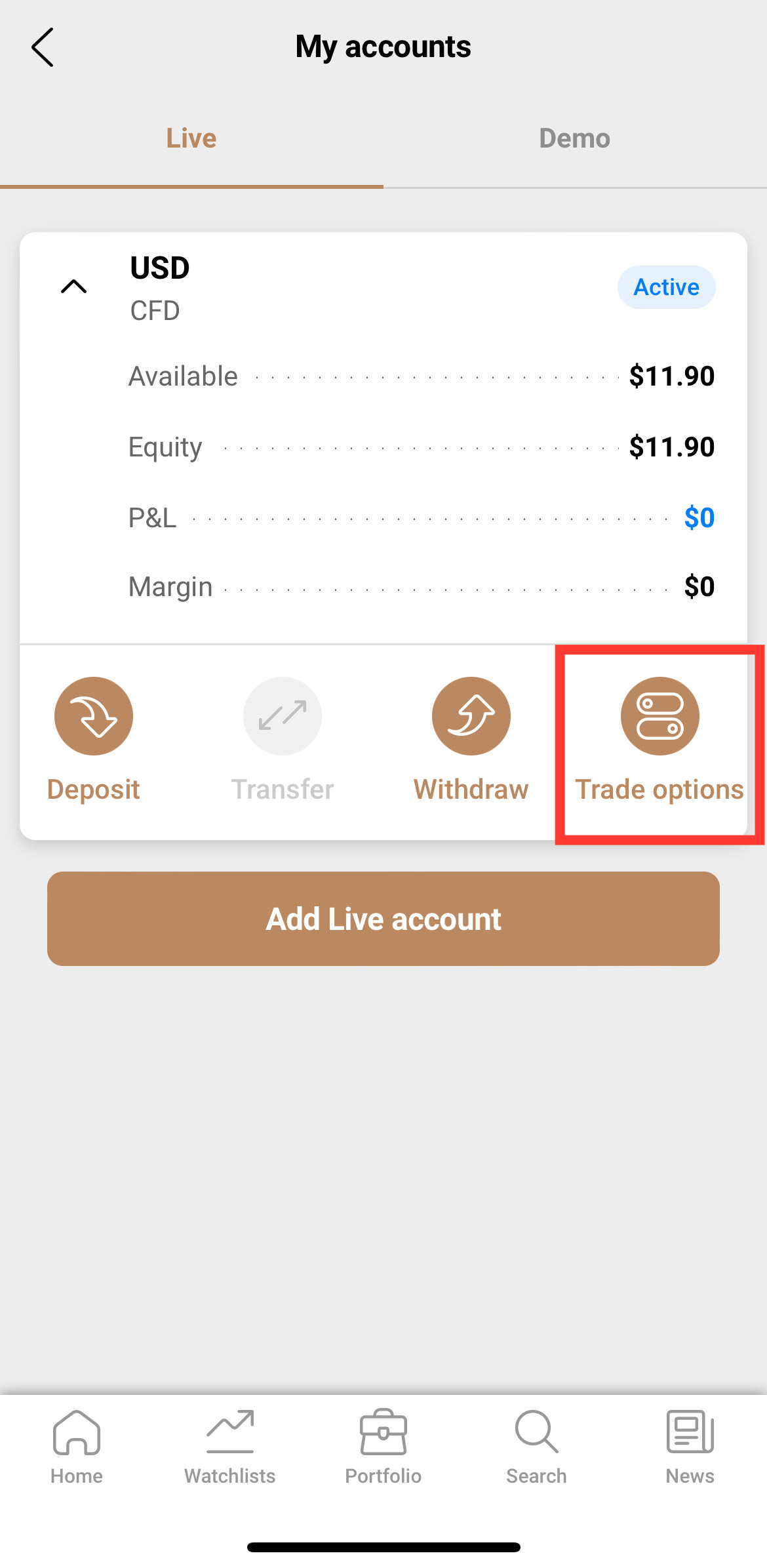767x1568 pixels.
Task: Open Trade options
Action: click(659, 739)
